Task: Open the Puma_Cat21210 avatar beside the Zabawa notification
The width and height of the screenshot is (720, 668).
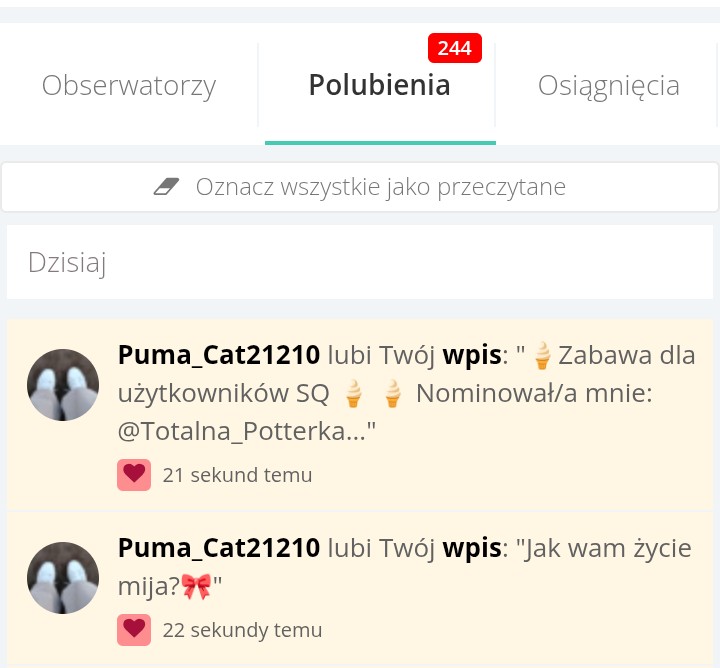Action: [63, 385]
